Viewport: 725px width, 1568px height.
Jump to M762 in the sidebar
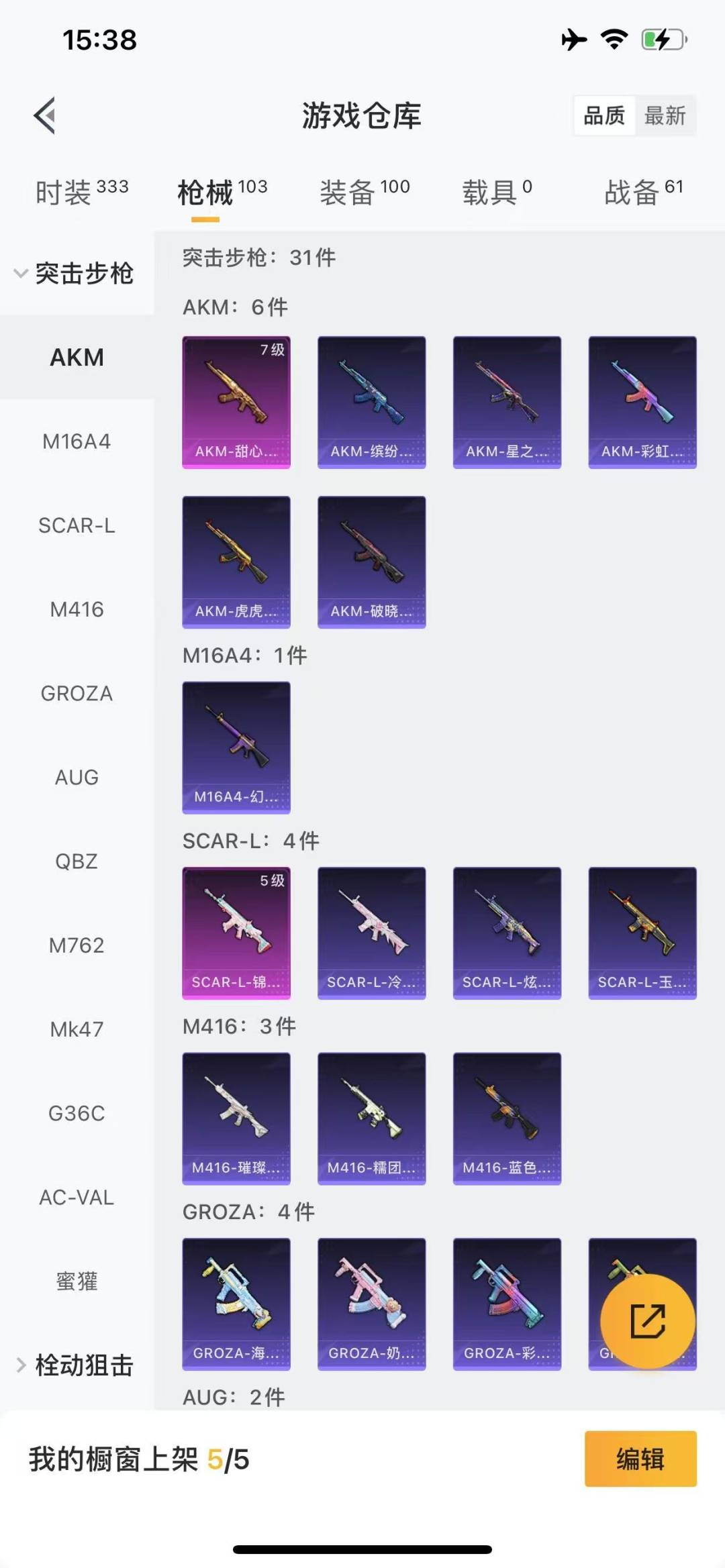coord(77,945)
